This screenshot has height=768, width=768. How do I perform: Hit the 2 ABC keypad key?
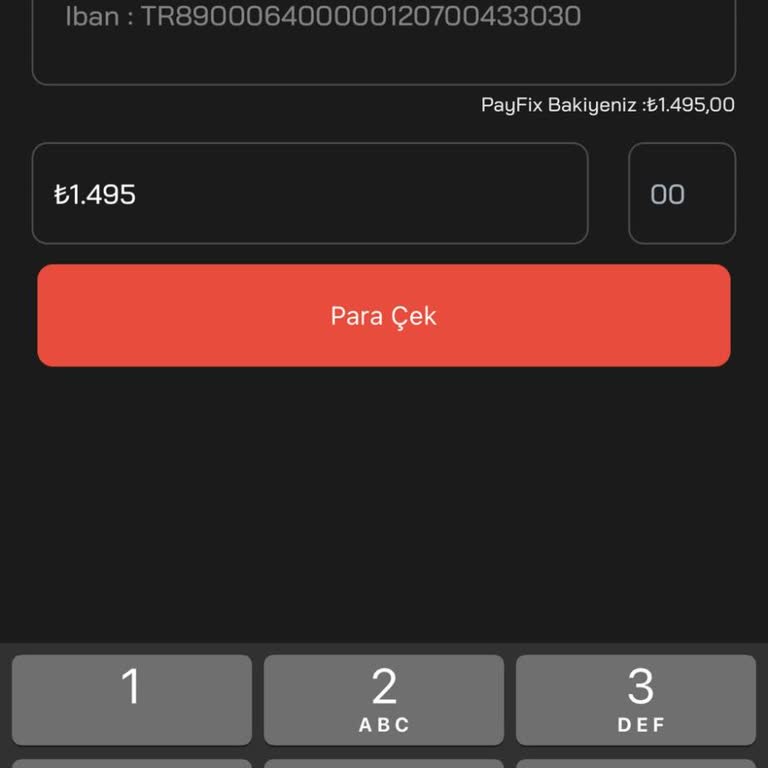(x=384, y=699)
